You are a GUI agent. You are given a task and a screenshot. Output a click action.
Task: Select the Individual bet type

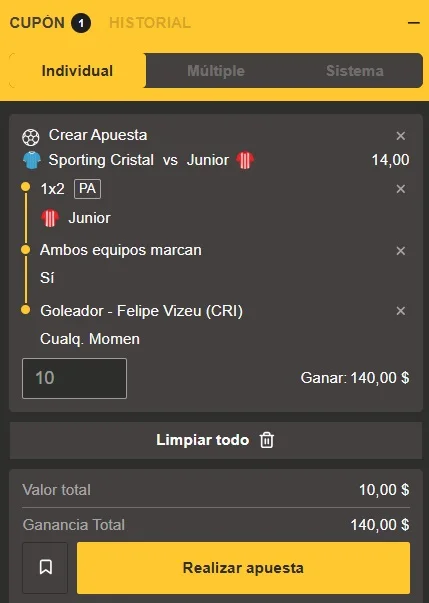[77, 71]
